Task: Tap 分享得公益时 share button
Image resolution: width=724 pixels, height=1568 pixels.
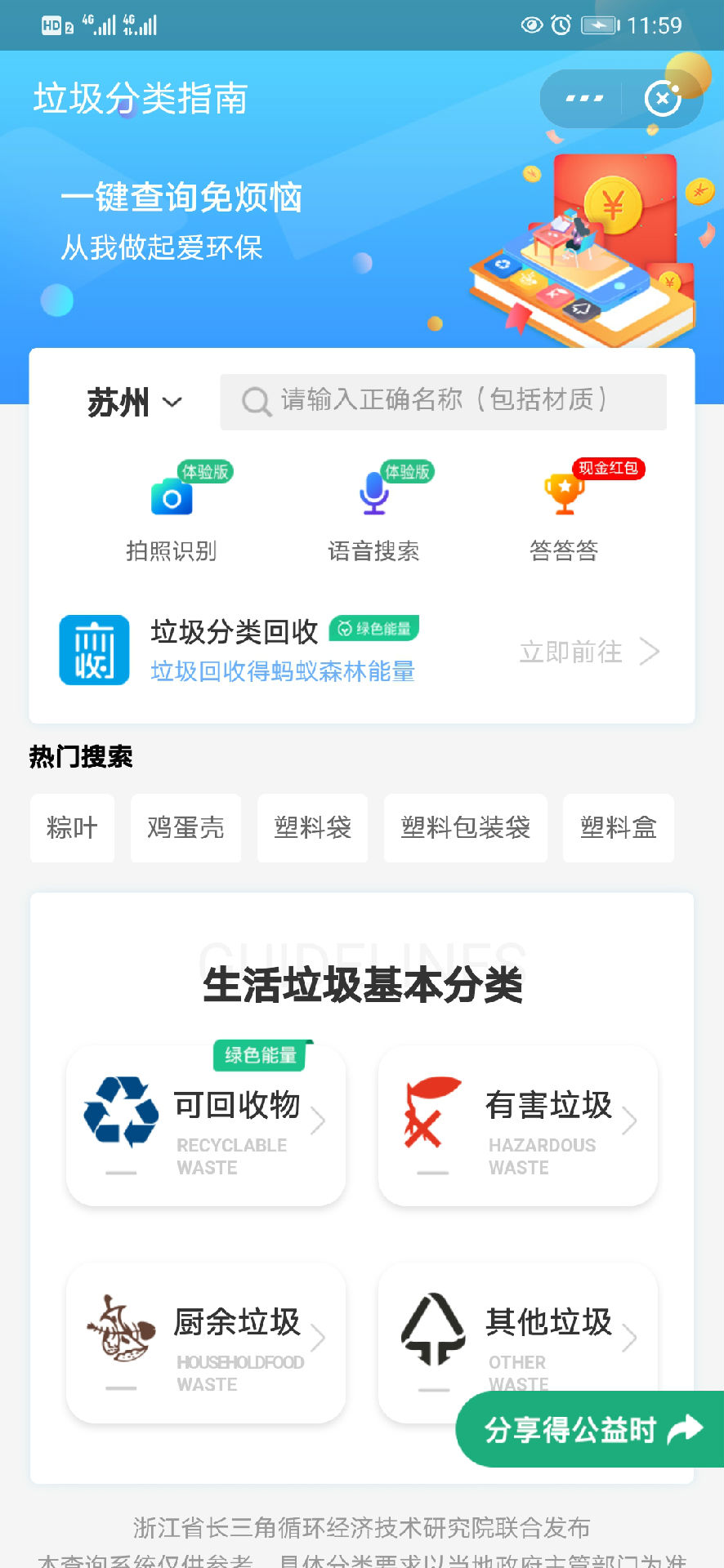Action: pyautogui.click(x=590, y=1429)
